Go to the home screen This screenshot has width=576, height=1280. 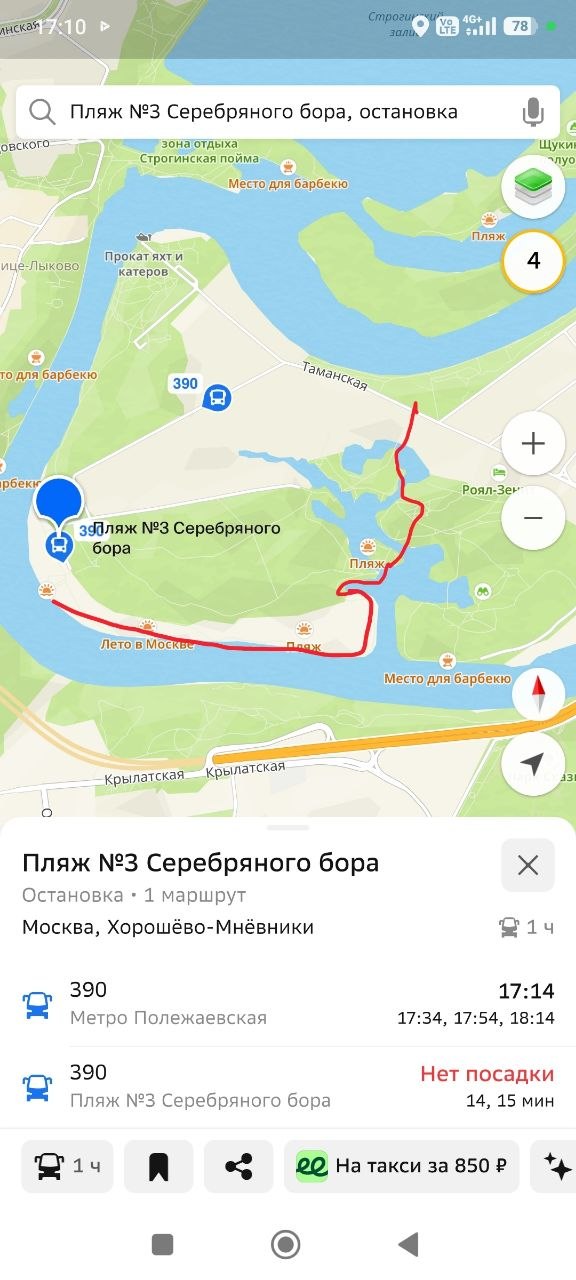[286, 1244]
